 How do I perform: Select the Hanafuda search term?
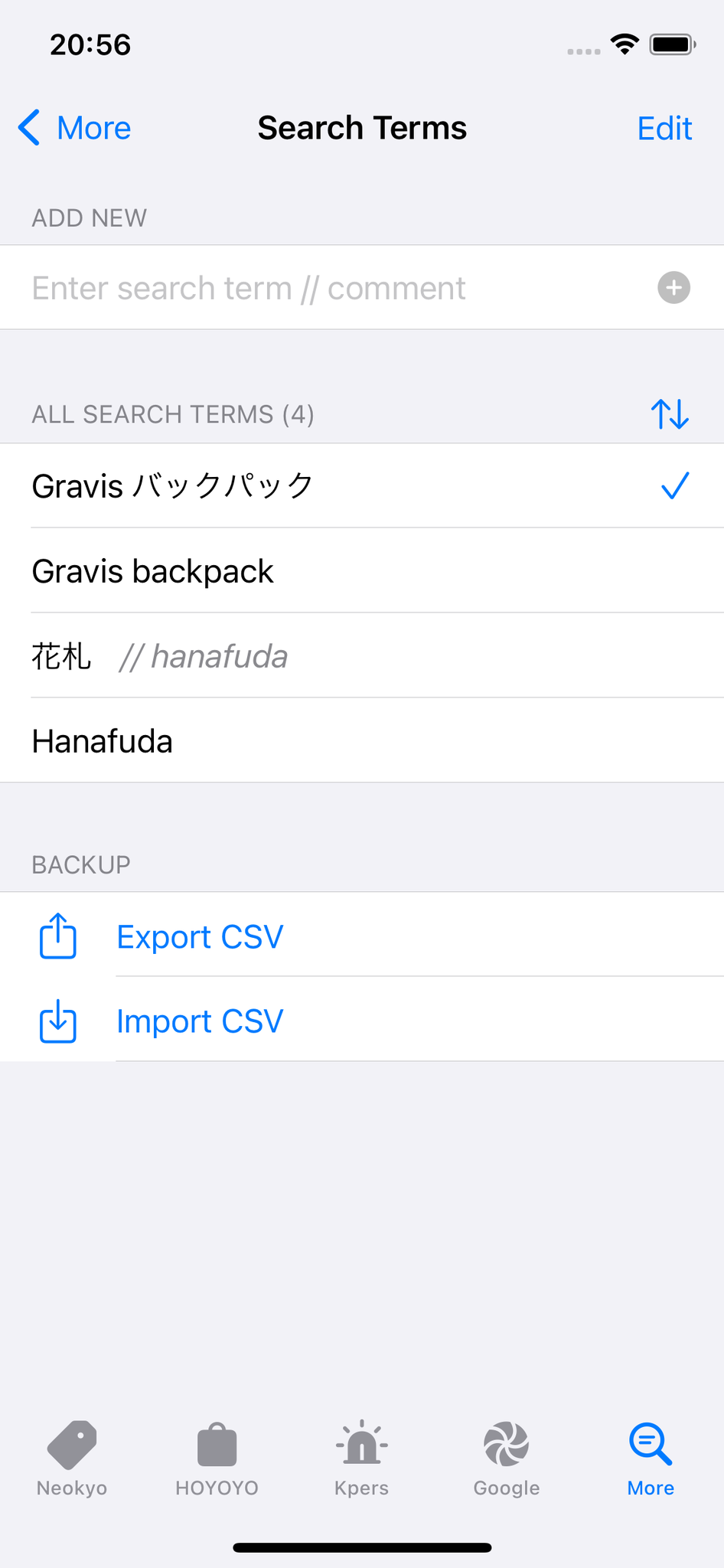click(362, 741)
